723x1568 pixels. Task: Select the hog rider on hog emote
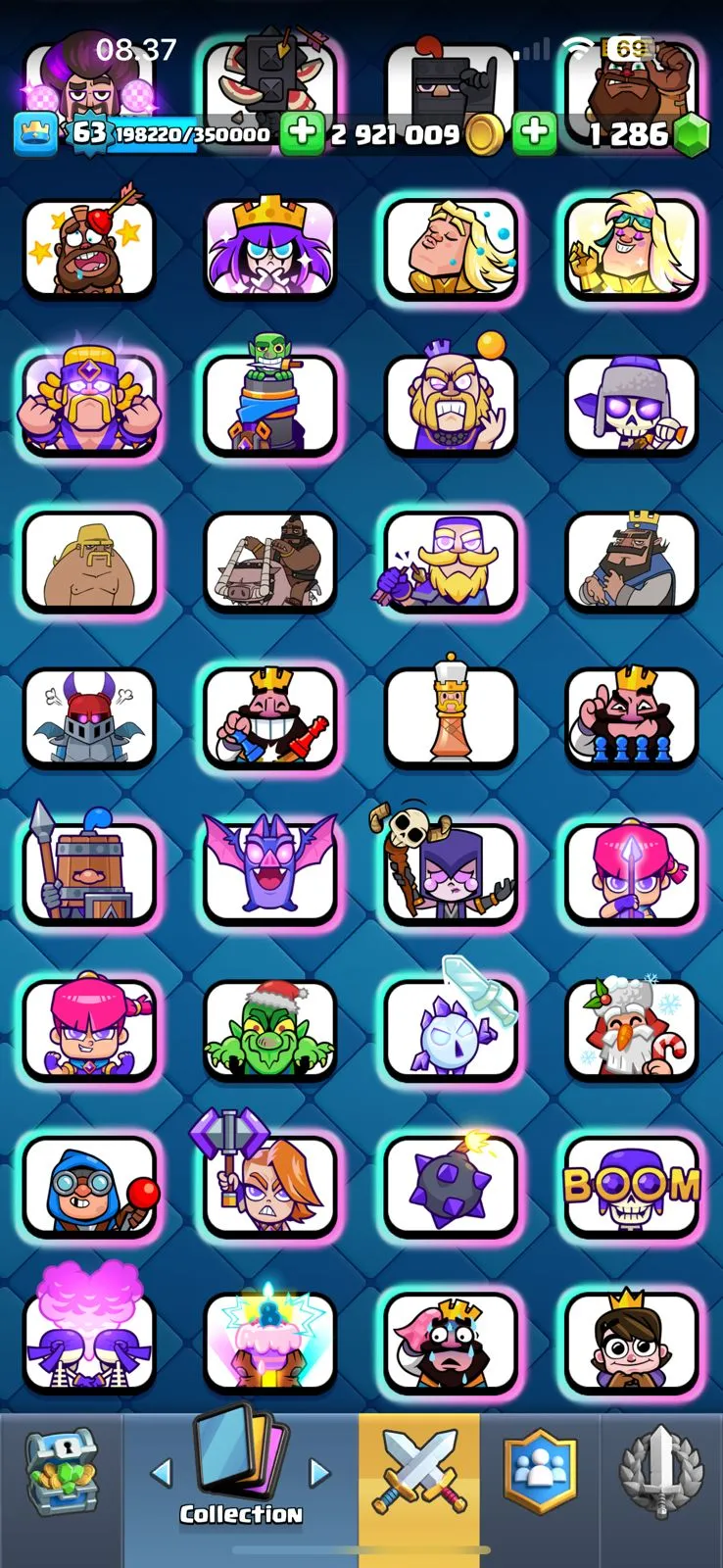(269, 561)
